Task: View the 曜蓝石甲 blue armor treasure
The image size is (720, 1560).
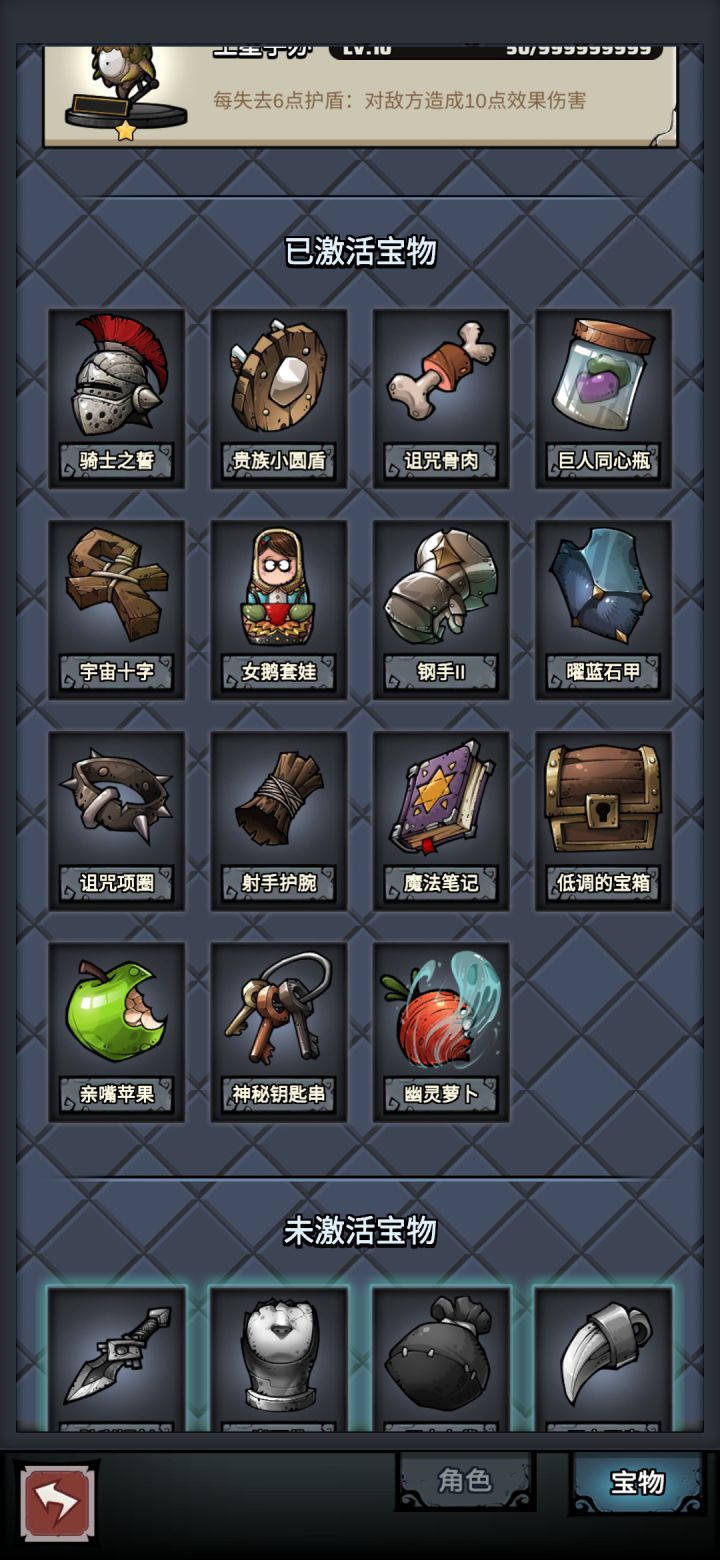Action: [x=604, y=605]
